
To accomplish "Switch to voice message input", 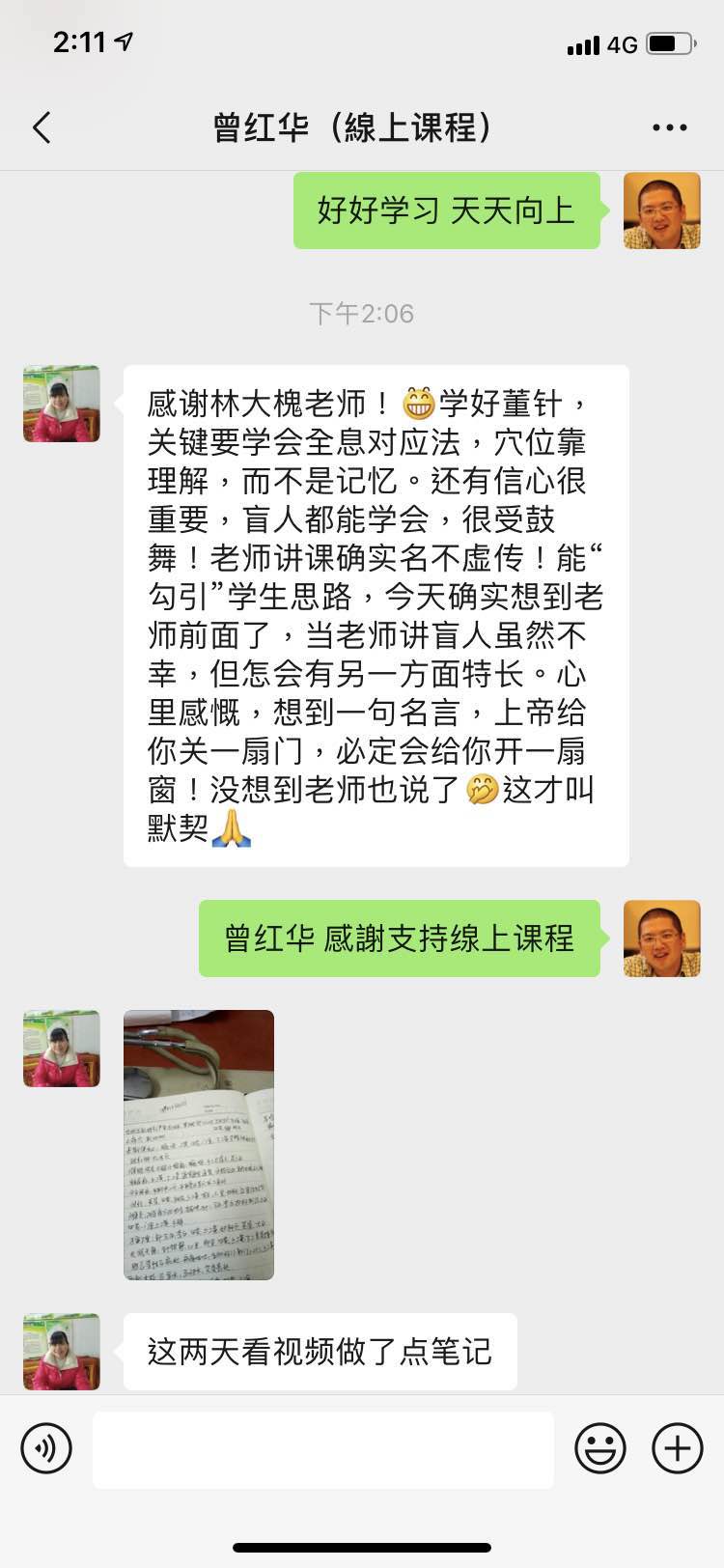I will click(46, 1448).
